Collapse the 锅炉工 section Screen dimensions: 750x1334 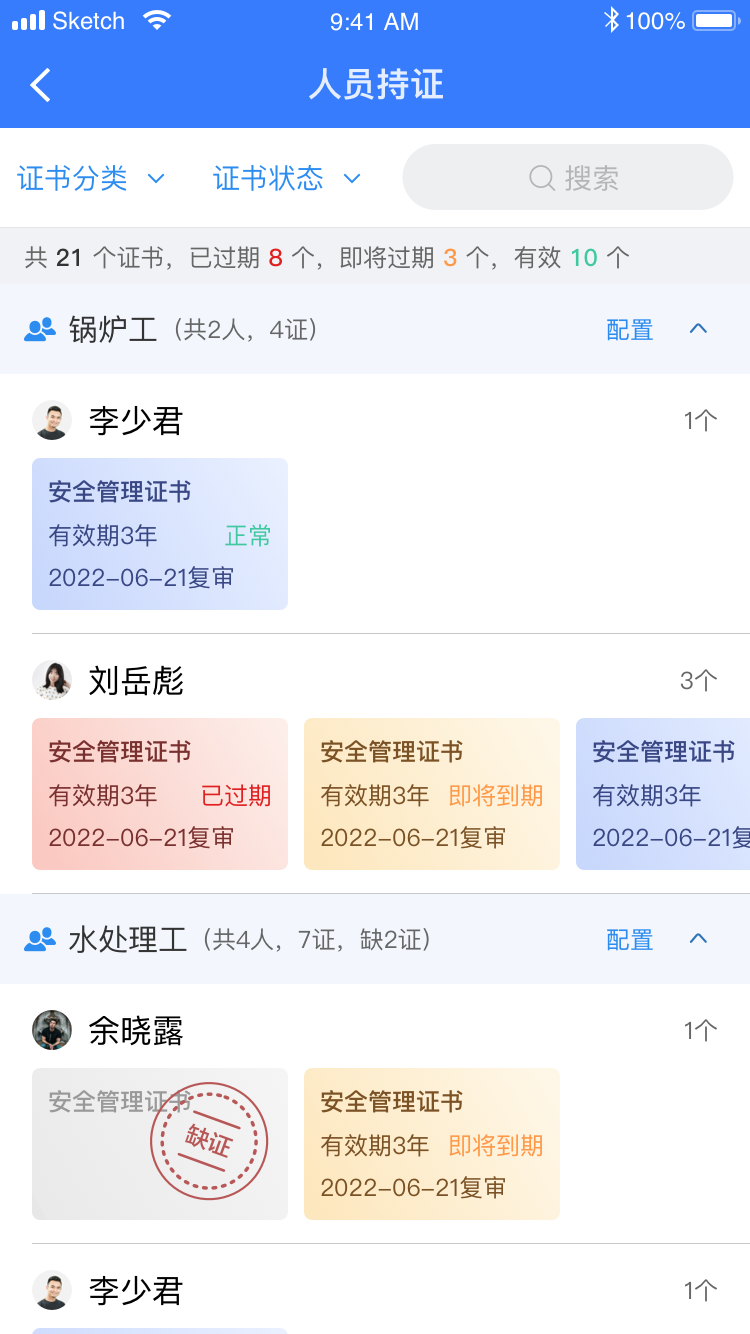tap(699, 329)
